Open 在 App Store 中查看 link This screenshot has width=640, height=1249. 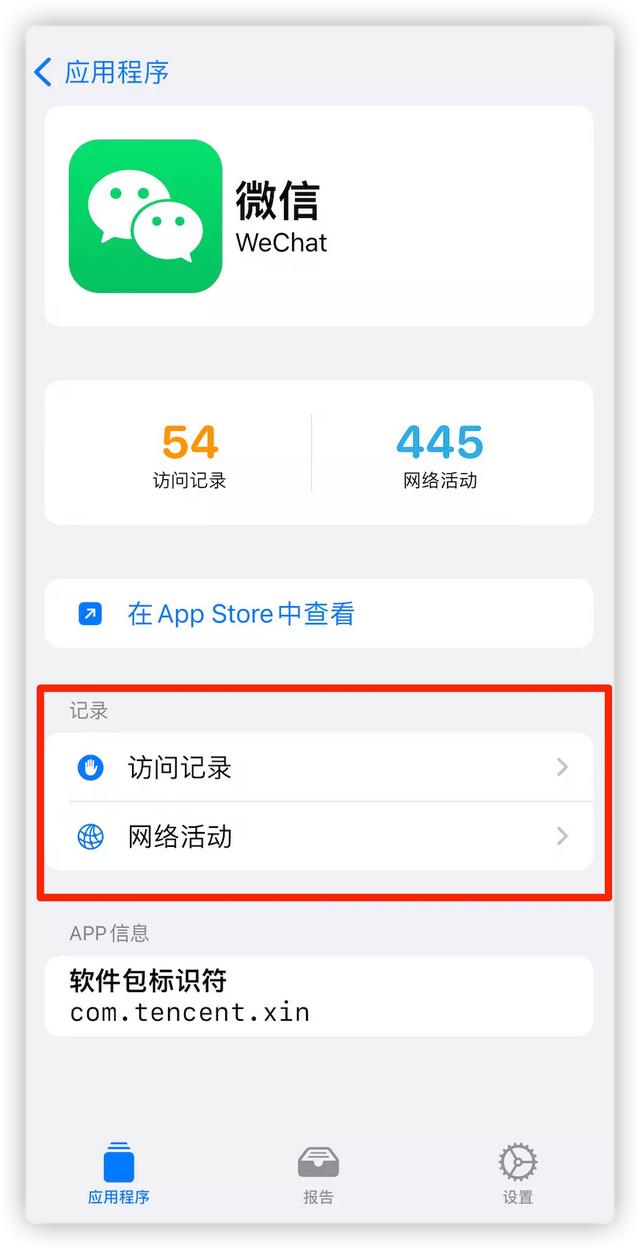click(319, 613)
